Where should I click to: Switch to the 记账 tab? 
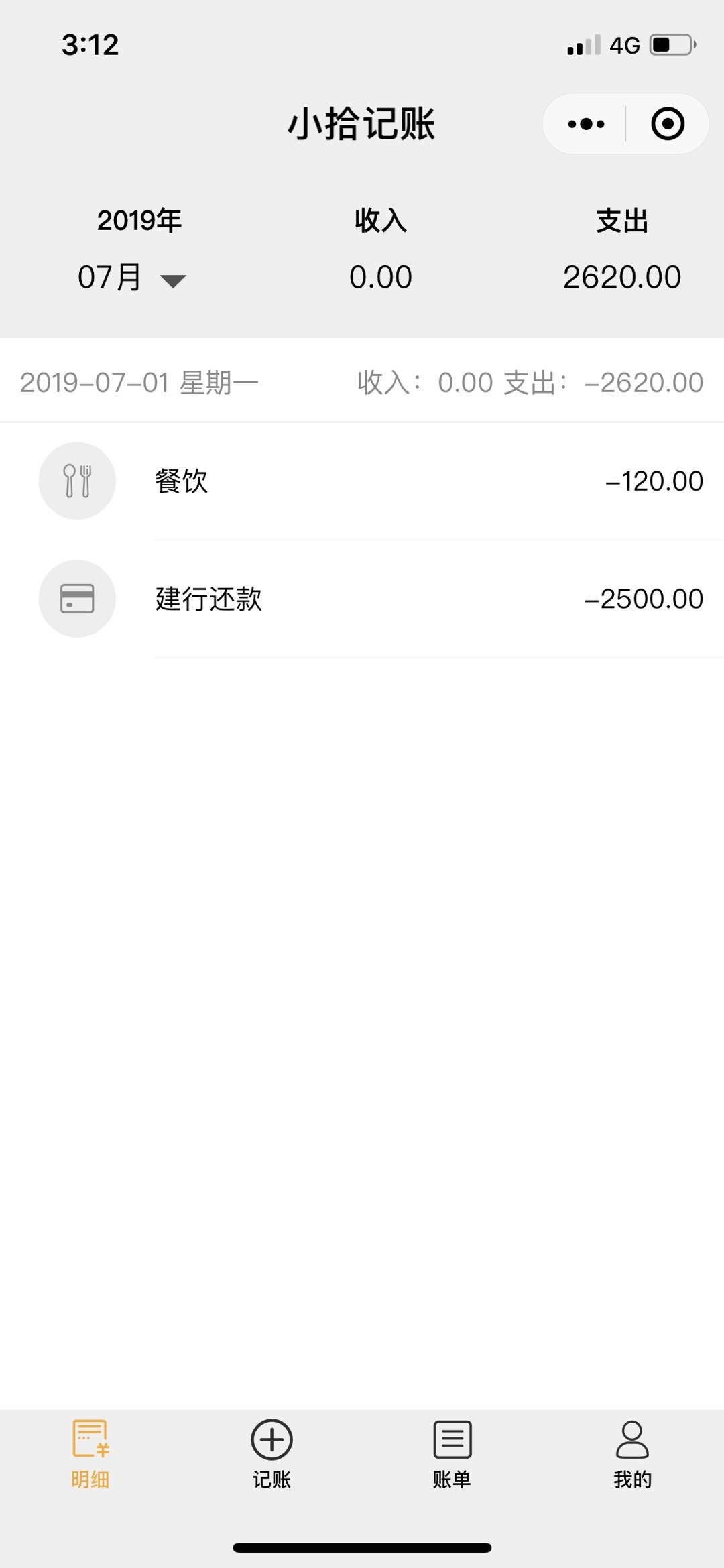pos(271,1455)
